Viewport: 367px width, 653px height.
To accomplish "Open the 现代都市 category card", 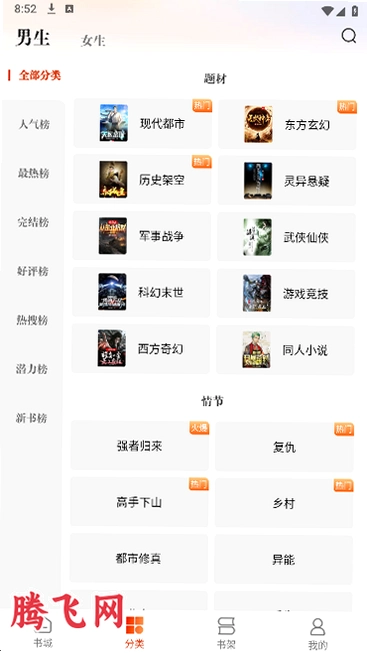I will pos(143,123).
